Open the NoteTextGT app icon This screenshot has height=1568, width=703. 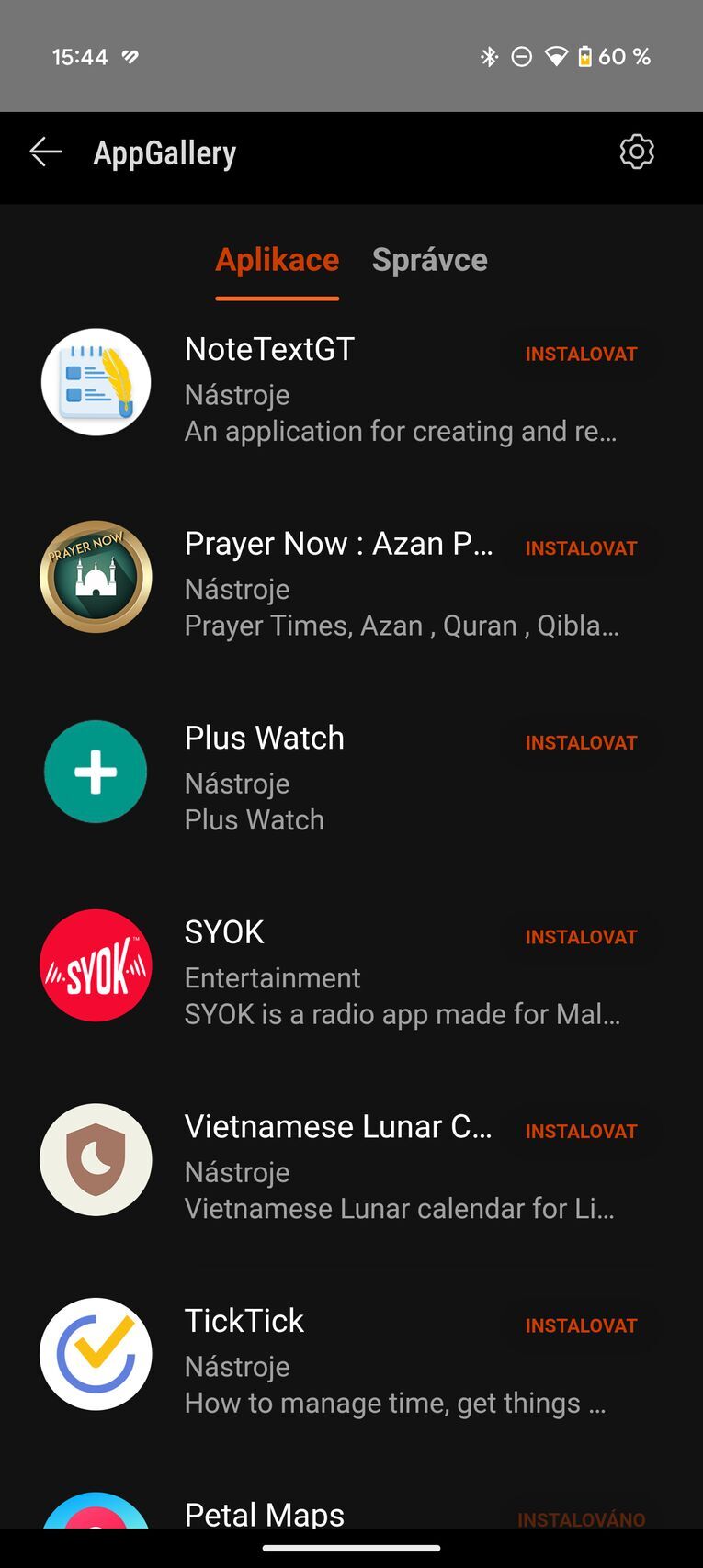coord(96,381)
